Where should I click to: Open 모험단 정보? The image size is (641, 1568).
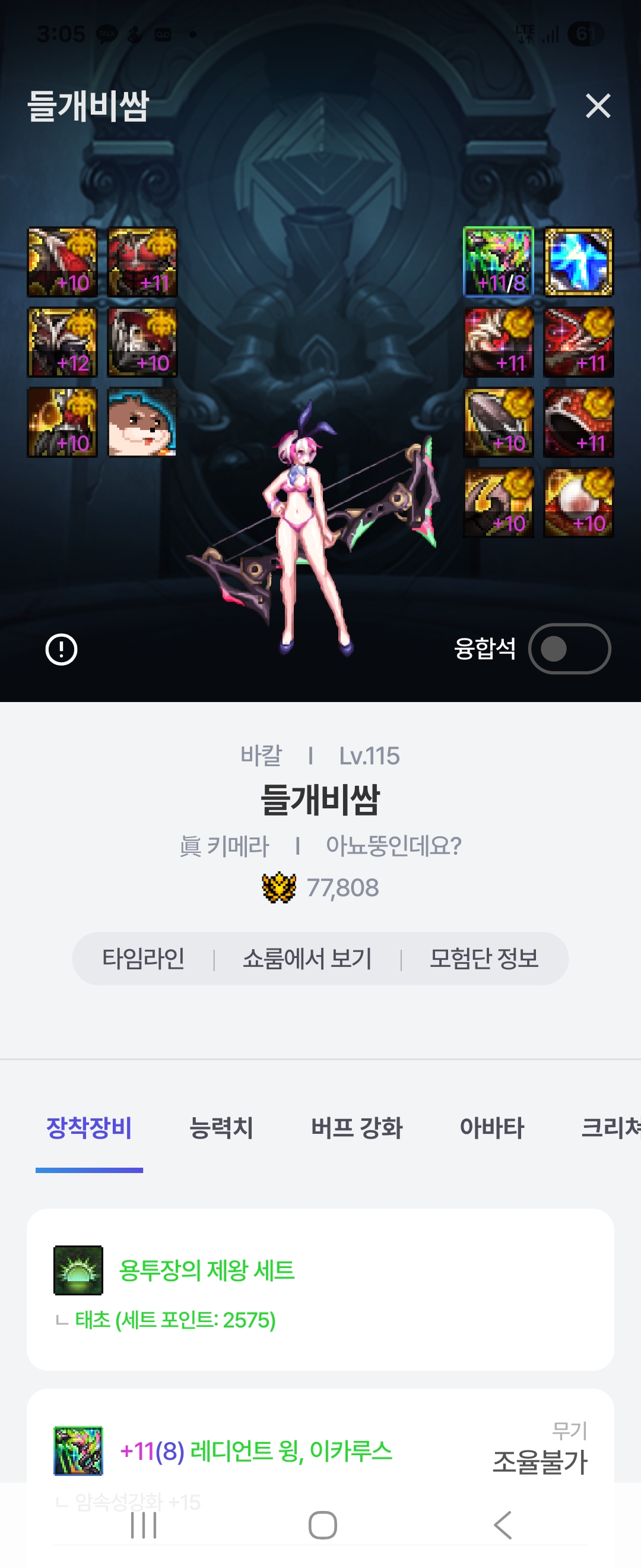pos(484,959)
